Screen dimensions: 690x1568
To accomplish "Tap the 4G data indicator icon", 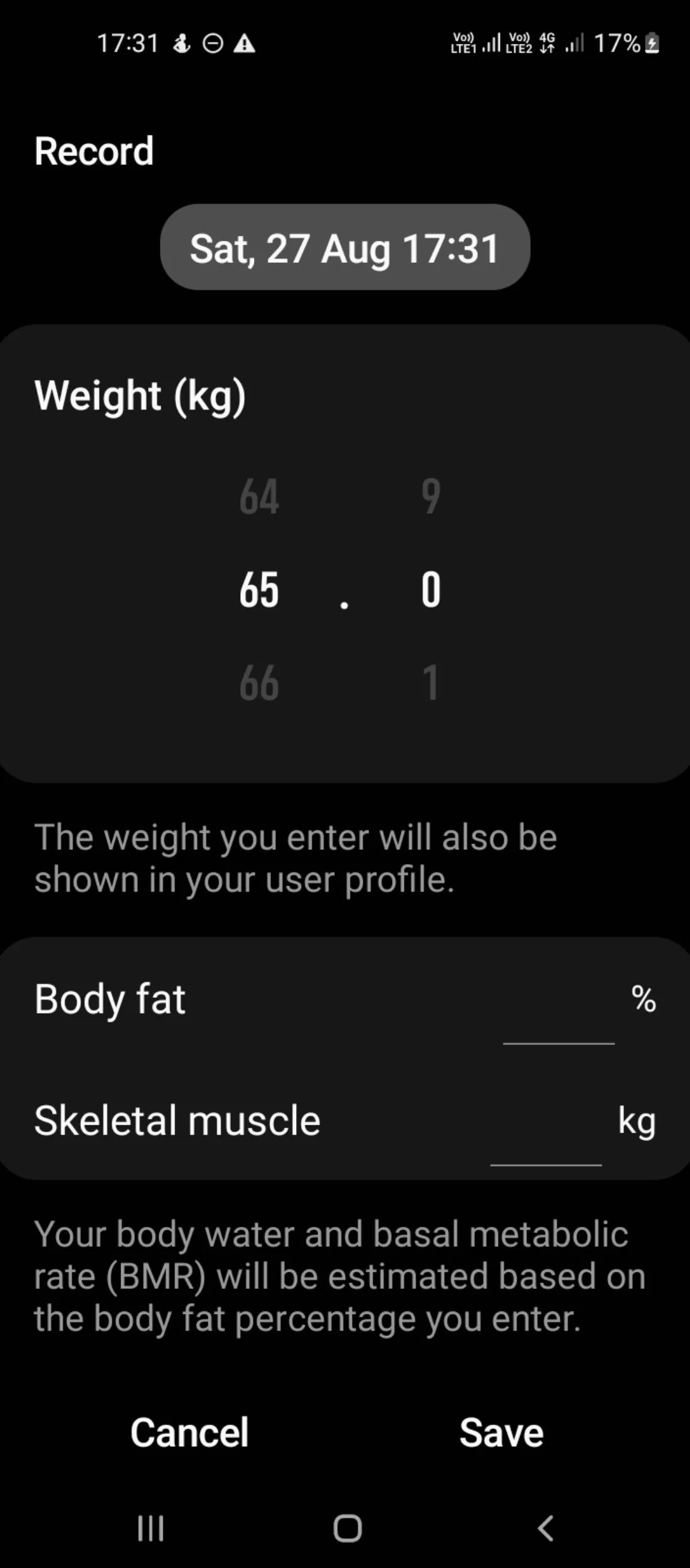I will tap(546, 43).
